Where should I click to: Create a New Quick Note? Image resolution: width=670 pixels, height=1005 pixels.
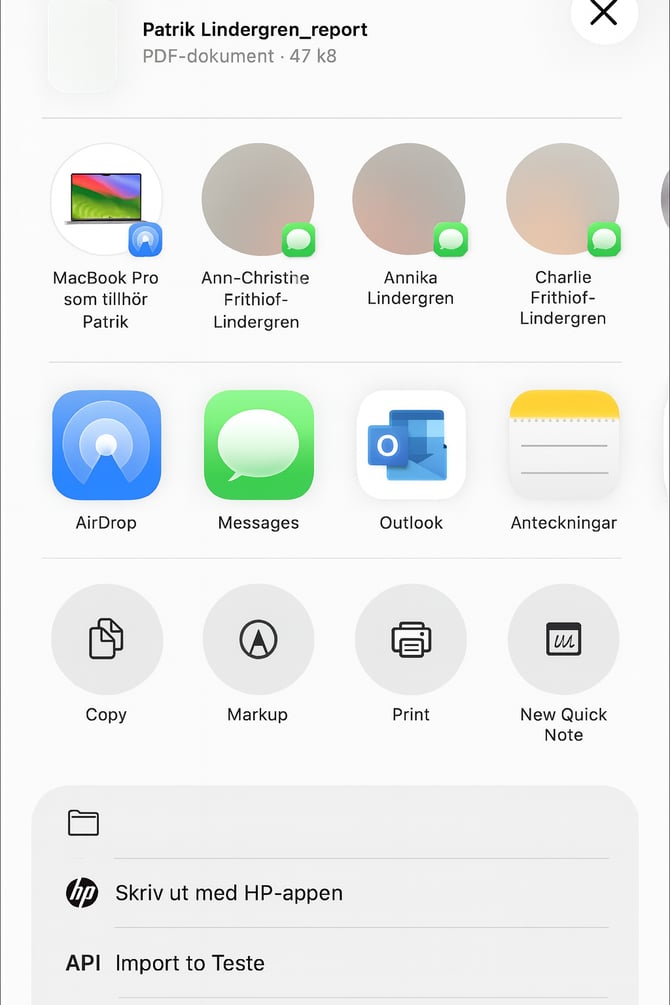563,639
